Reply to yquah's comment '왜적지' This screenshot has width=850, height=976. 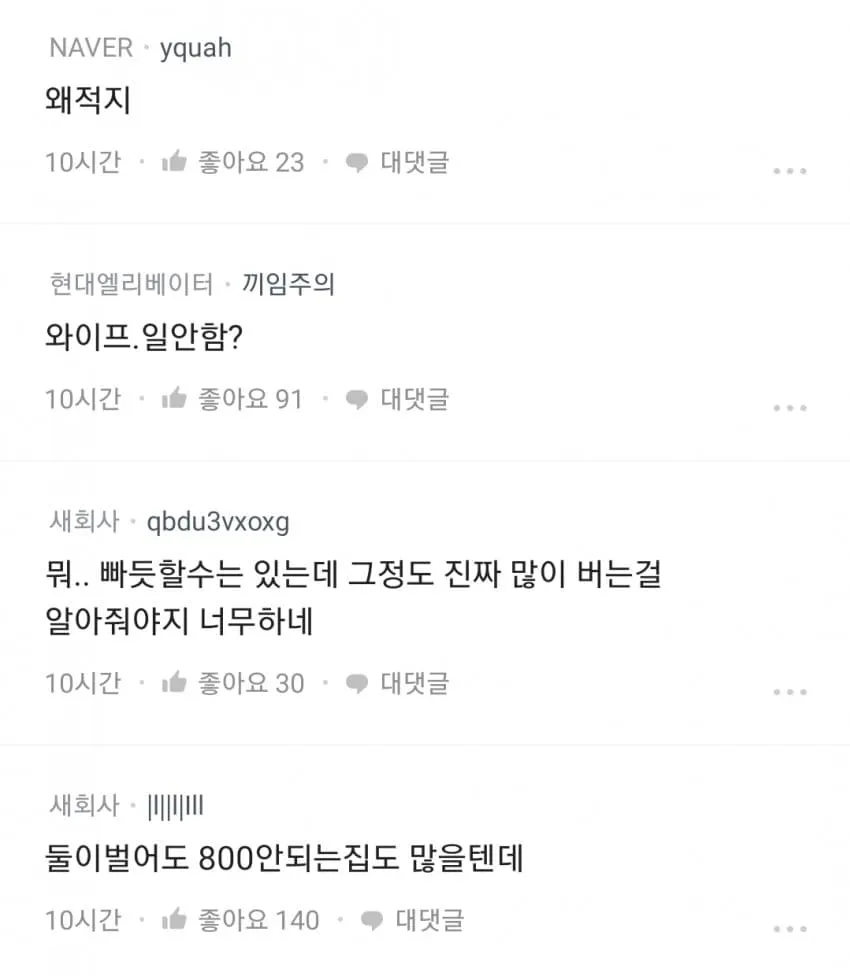pyautogui.click(x=397, y=162)
